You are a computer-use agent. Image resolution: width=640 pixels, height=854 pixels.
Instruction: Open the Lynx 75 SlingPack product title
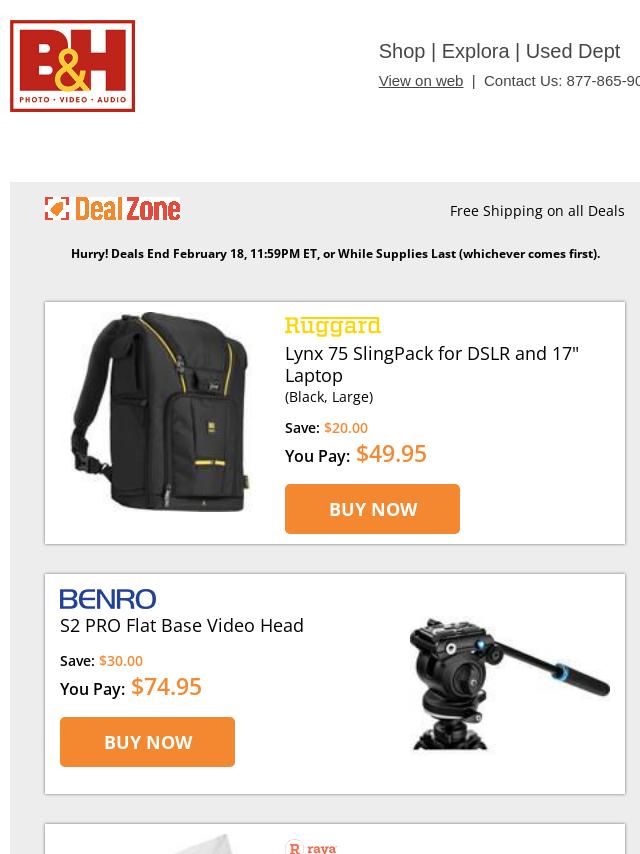pyautogui.click(x=431, y=364)
